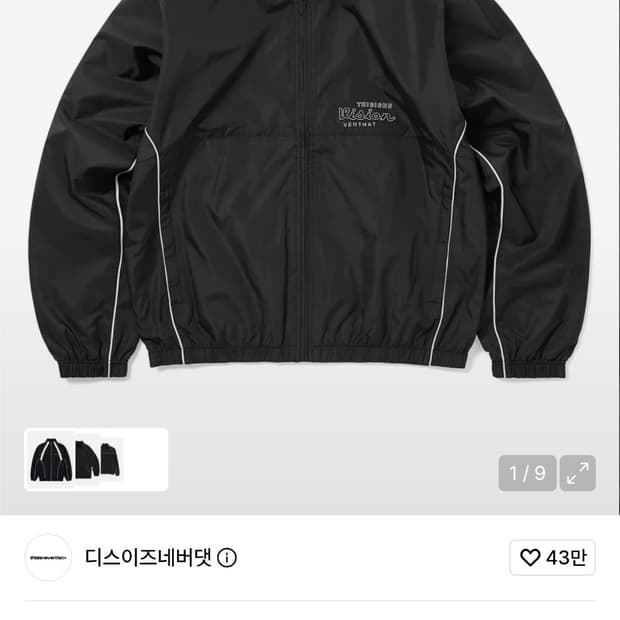Tap the info icon beside 디스이즈네버댓
620x620 pixels.
[x=227, y=558]
